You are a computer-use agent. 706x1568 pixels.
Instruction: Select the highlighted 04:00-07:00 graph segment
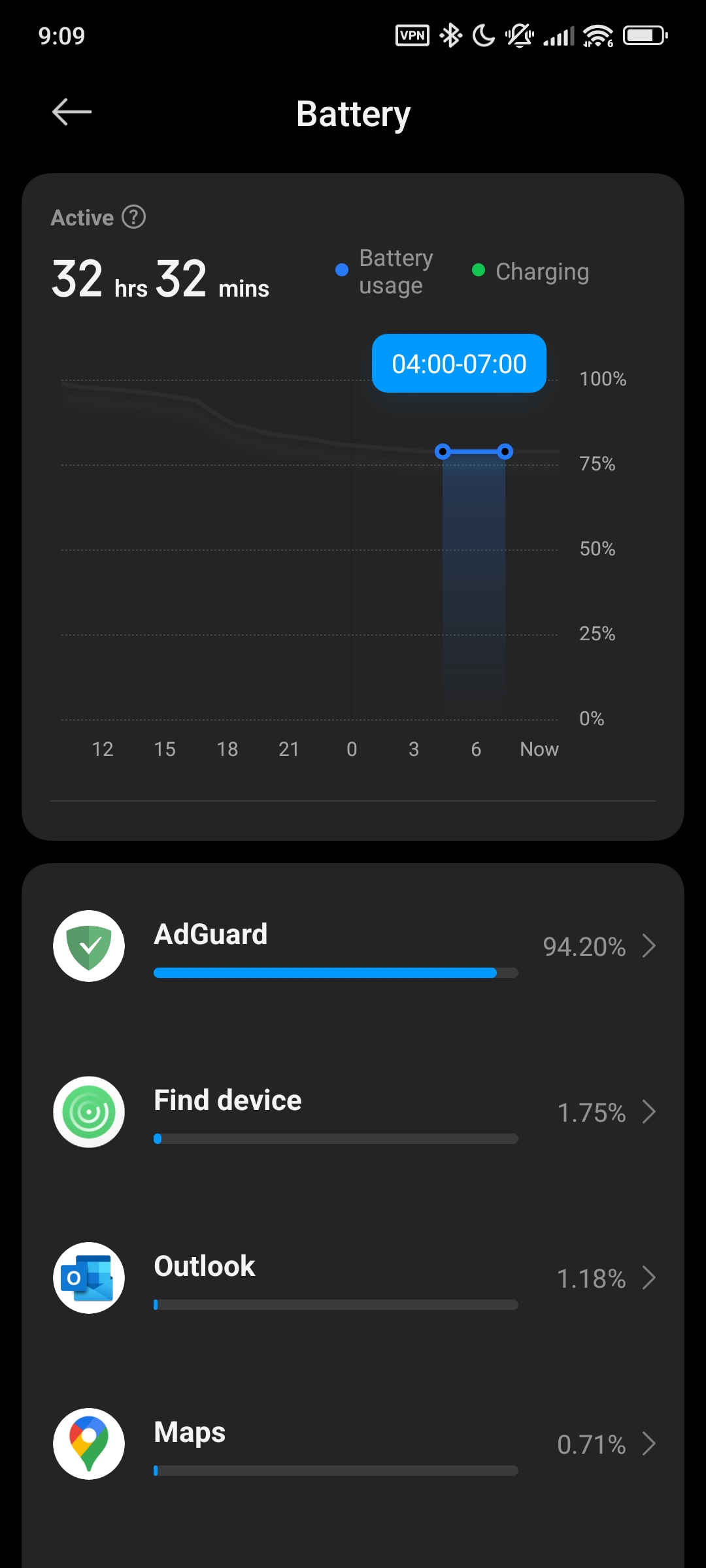tap(474, 581)
